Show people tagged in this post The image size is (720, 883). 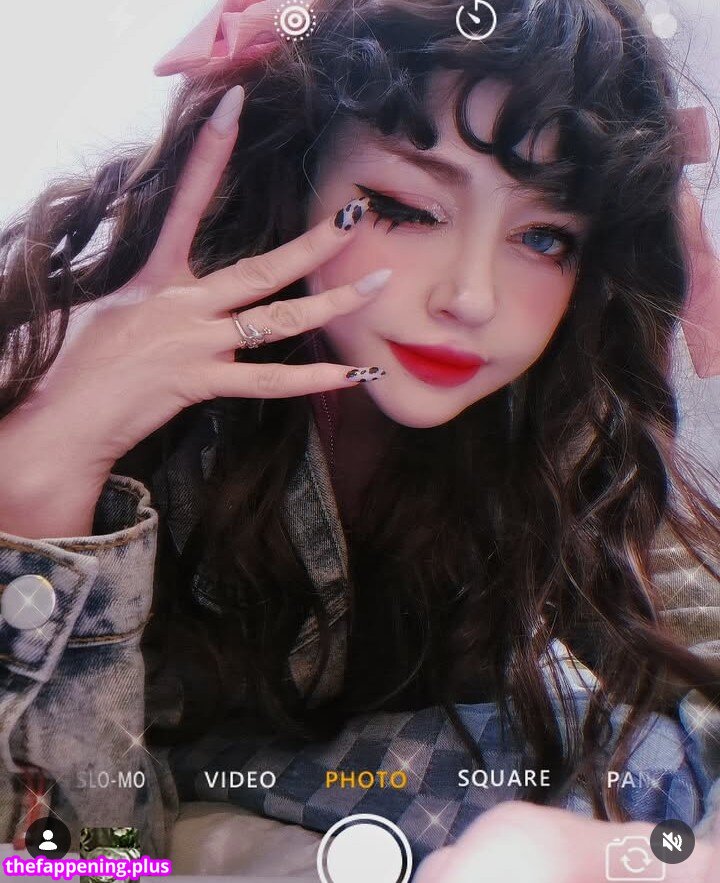point(47,840)
